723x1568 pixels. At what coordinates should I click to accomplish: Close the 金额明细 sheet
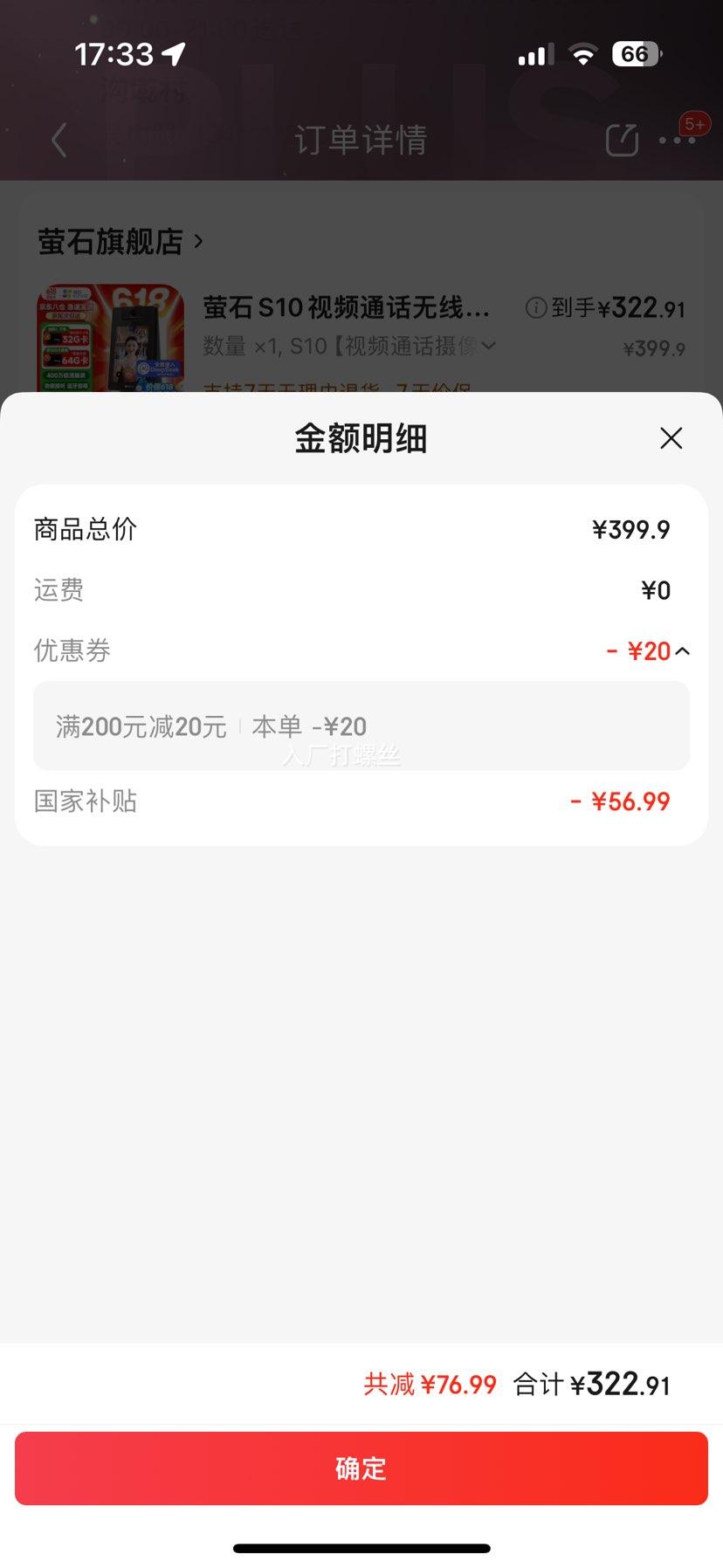[671, 438]
